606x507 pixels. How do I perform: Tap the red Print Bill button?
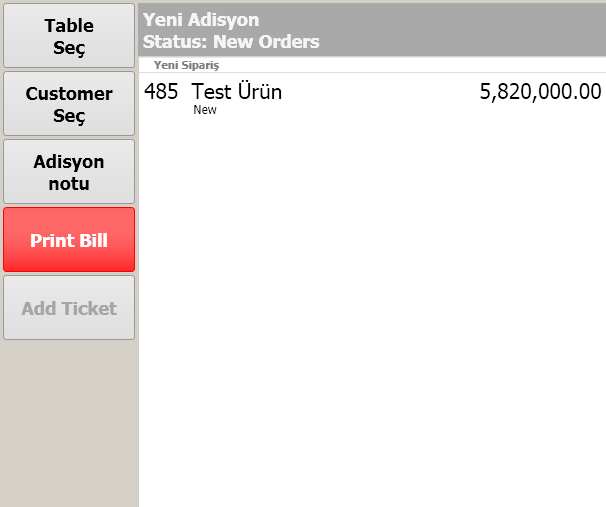click(x=69, y=240)
